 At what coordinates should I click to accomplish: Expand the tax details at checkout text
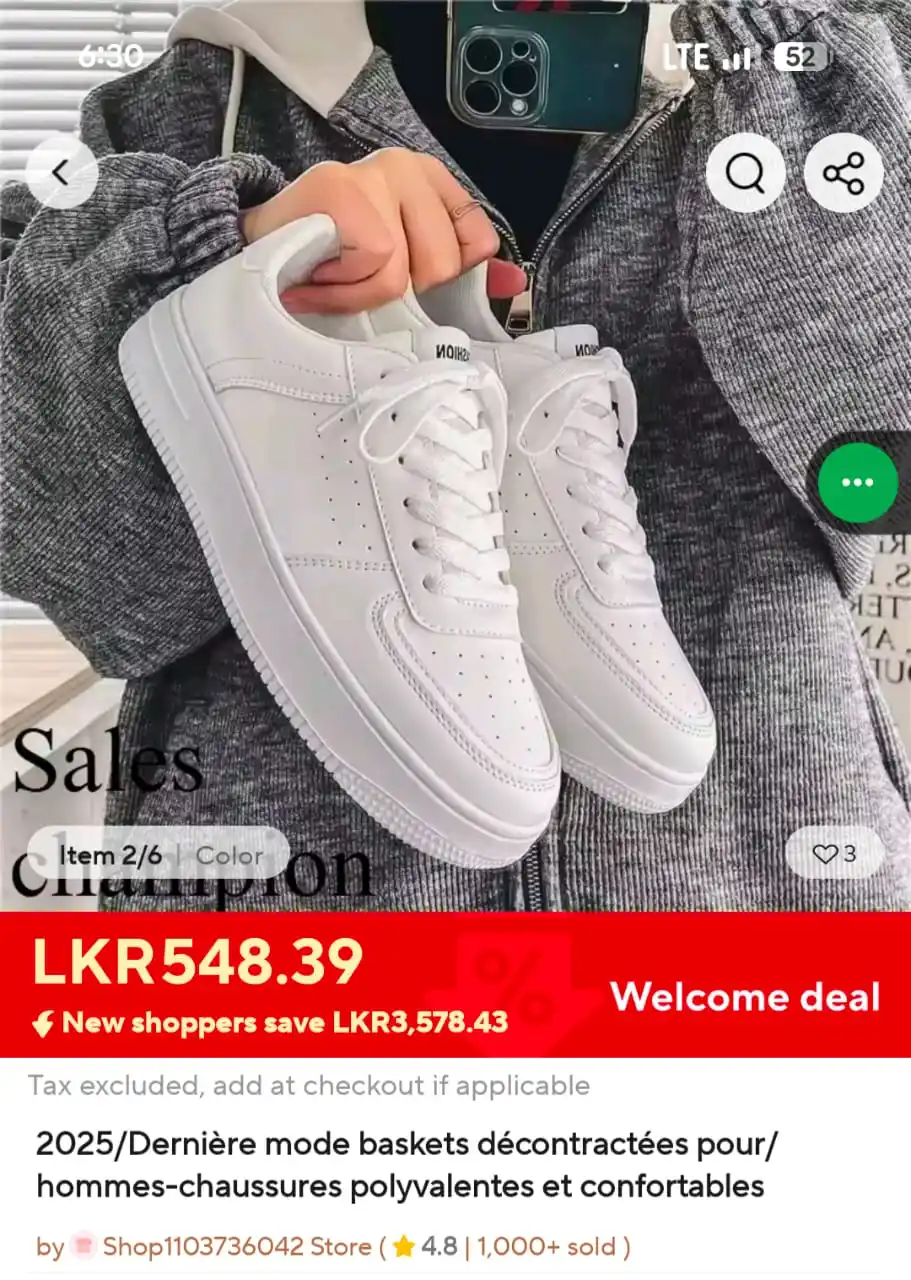coord(310,1086)
